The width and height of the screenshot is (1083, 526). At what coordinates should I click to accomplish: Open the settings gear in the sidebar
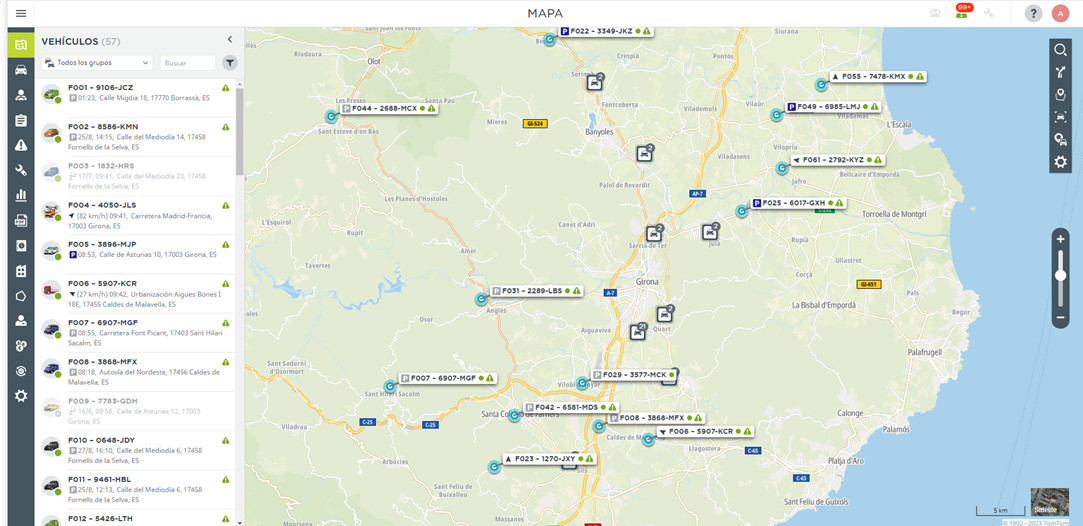pos(20,396)
